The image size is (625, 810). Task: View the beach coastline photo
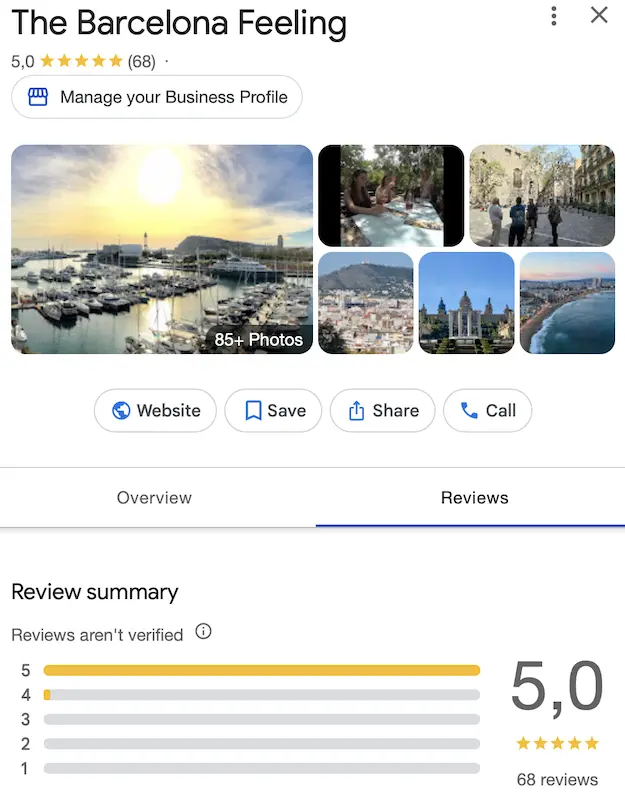[567, 303]
